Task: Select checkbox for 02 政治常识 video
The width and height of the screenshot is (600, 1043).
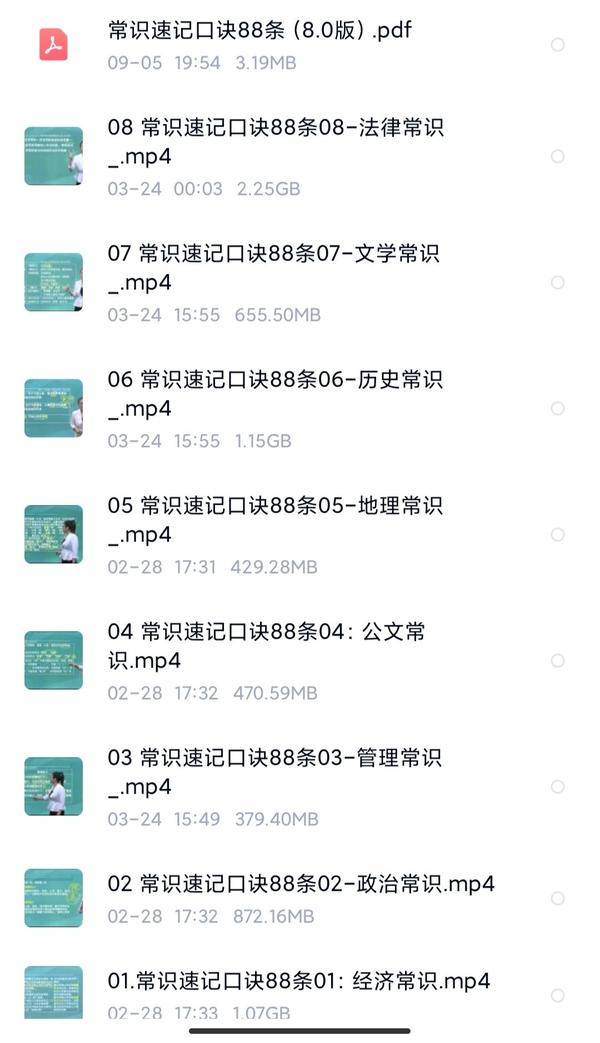Action: (x=558, y=898)
